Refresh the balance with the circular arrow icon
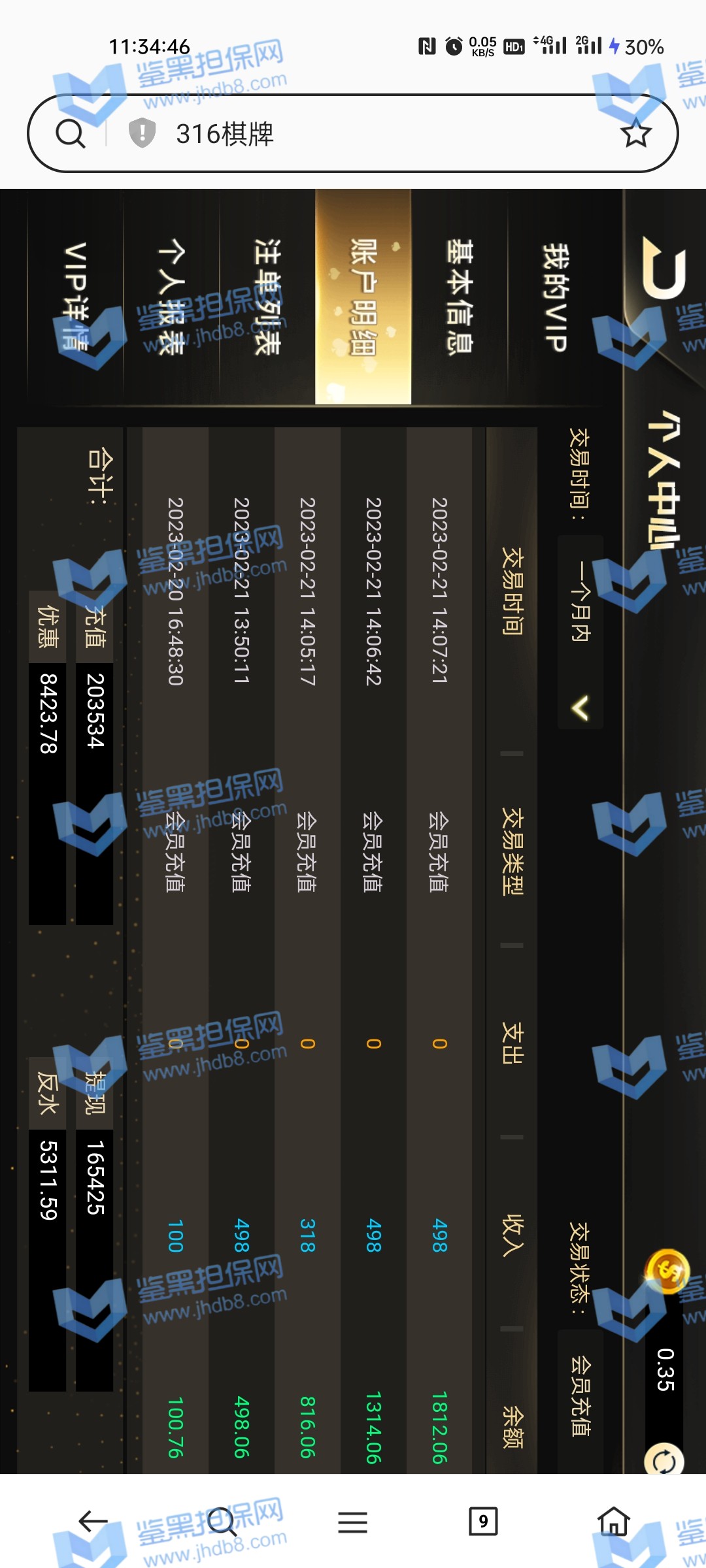Image resolution: width=706 pixels, height=1568 pixels. [x=664, y=1461]
